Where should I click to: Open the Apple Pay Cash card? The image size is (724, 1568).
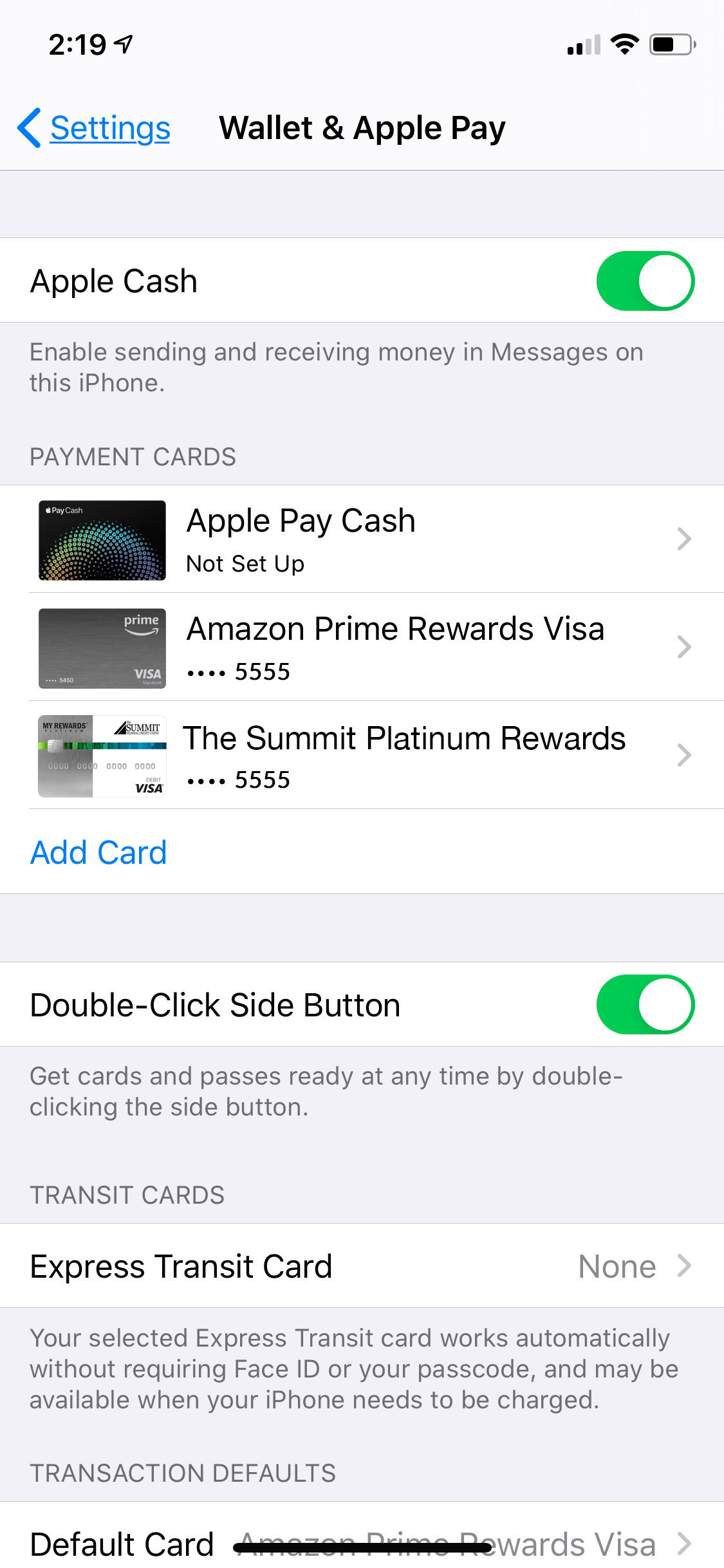coord(362,539)
